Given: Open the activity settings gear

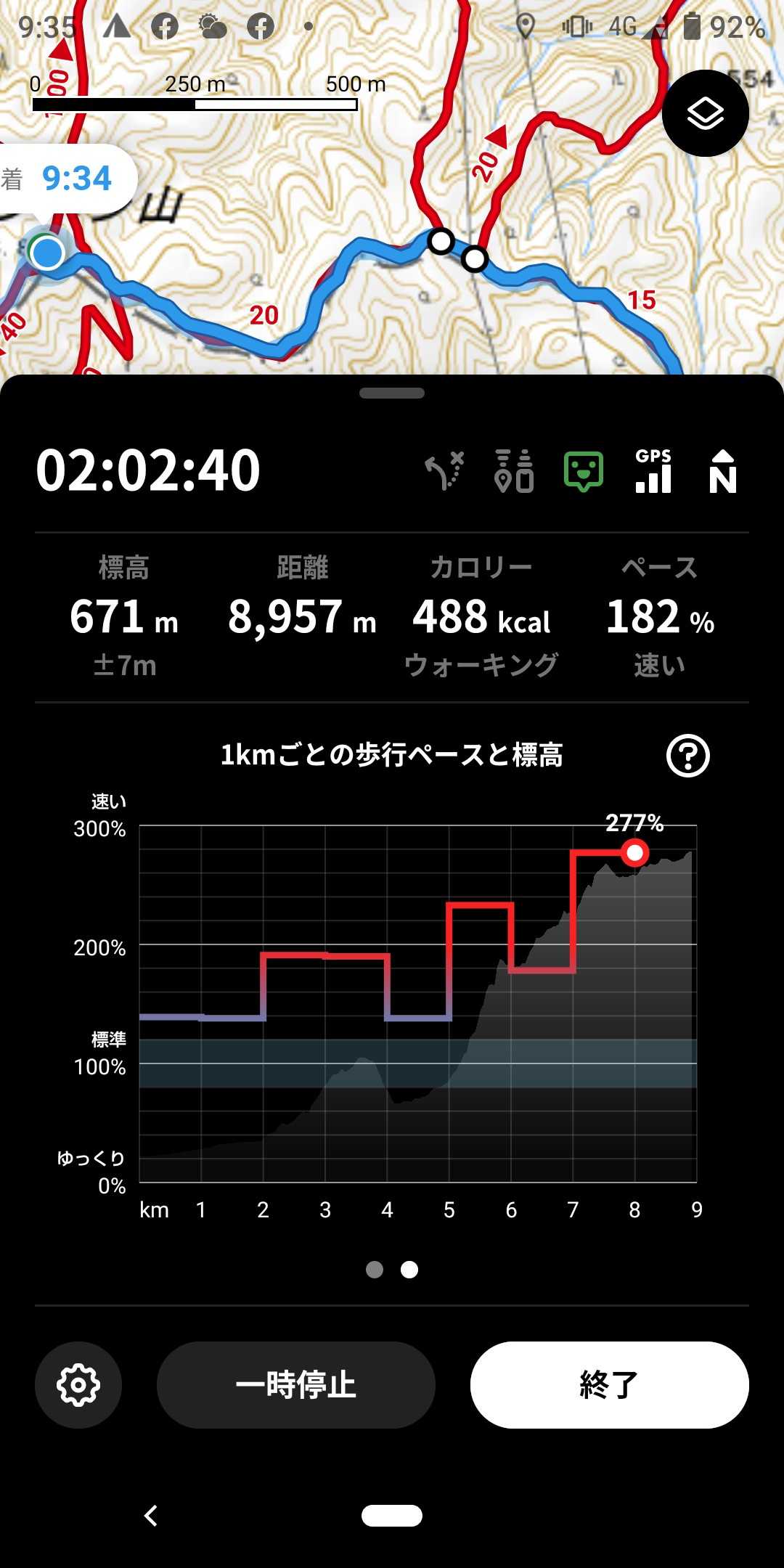Looking at the screenshot, I should [x=78, y=1384].
